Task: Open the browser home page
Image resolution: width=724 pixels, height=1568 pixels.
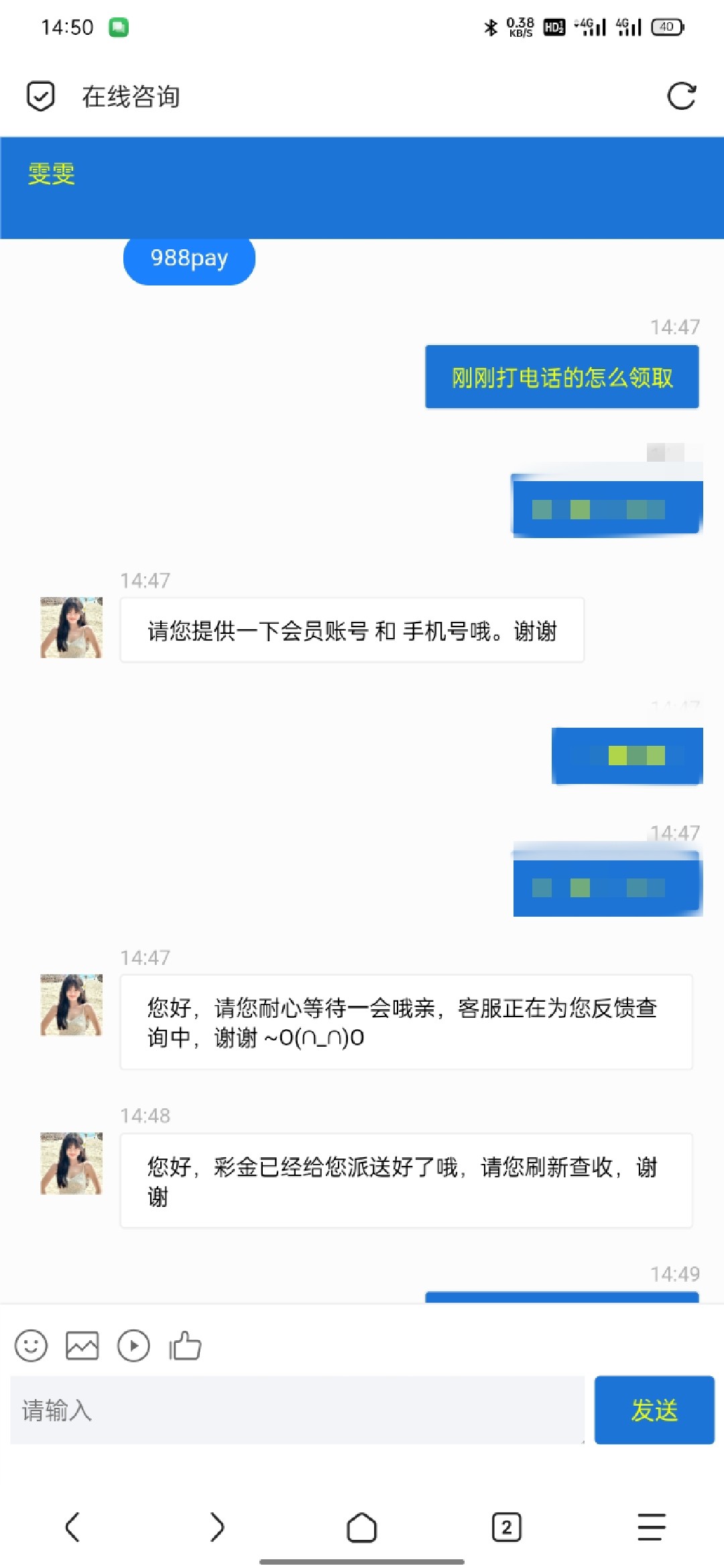Action: [361, 1527]
